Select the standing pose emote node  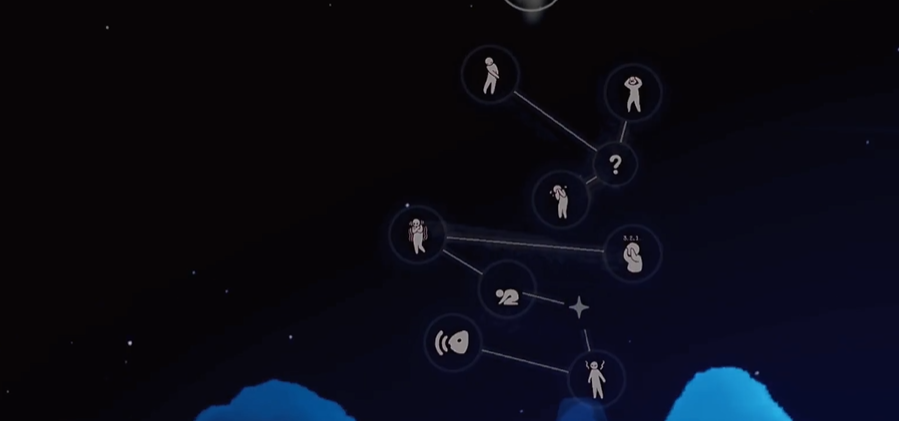(490, 75)
